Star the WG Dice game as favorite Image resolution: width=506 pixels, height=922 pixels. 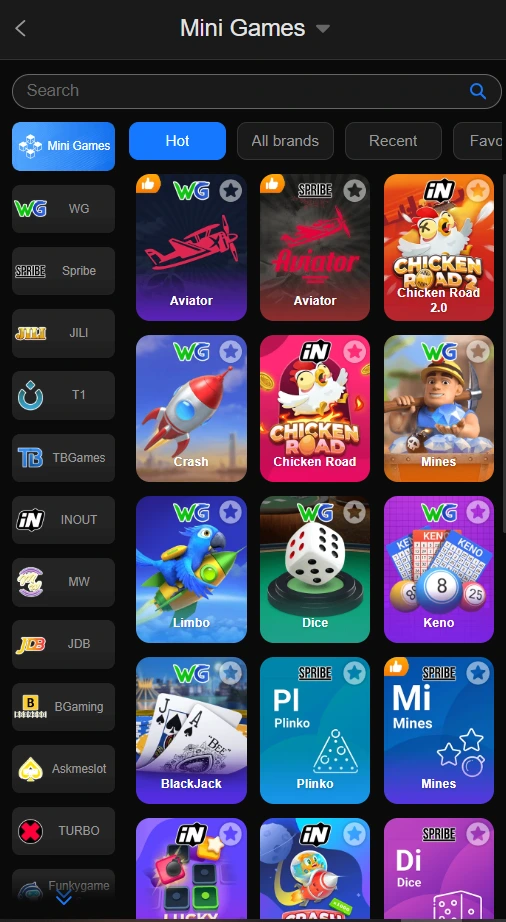tap(354, 512)
